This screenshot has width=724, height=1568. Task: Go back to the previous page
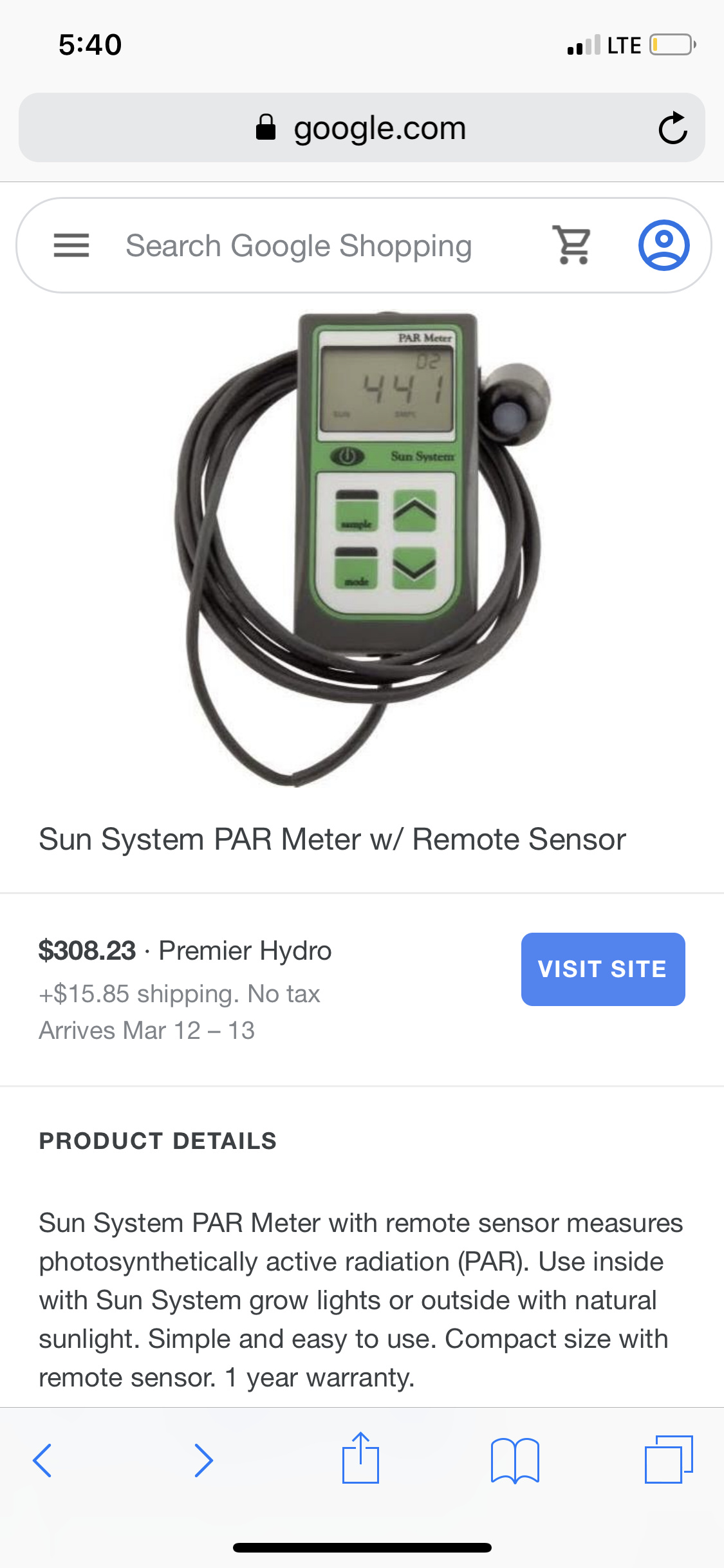[x=42, y=1460]
